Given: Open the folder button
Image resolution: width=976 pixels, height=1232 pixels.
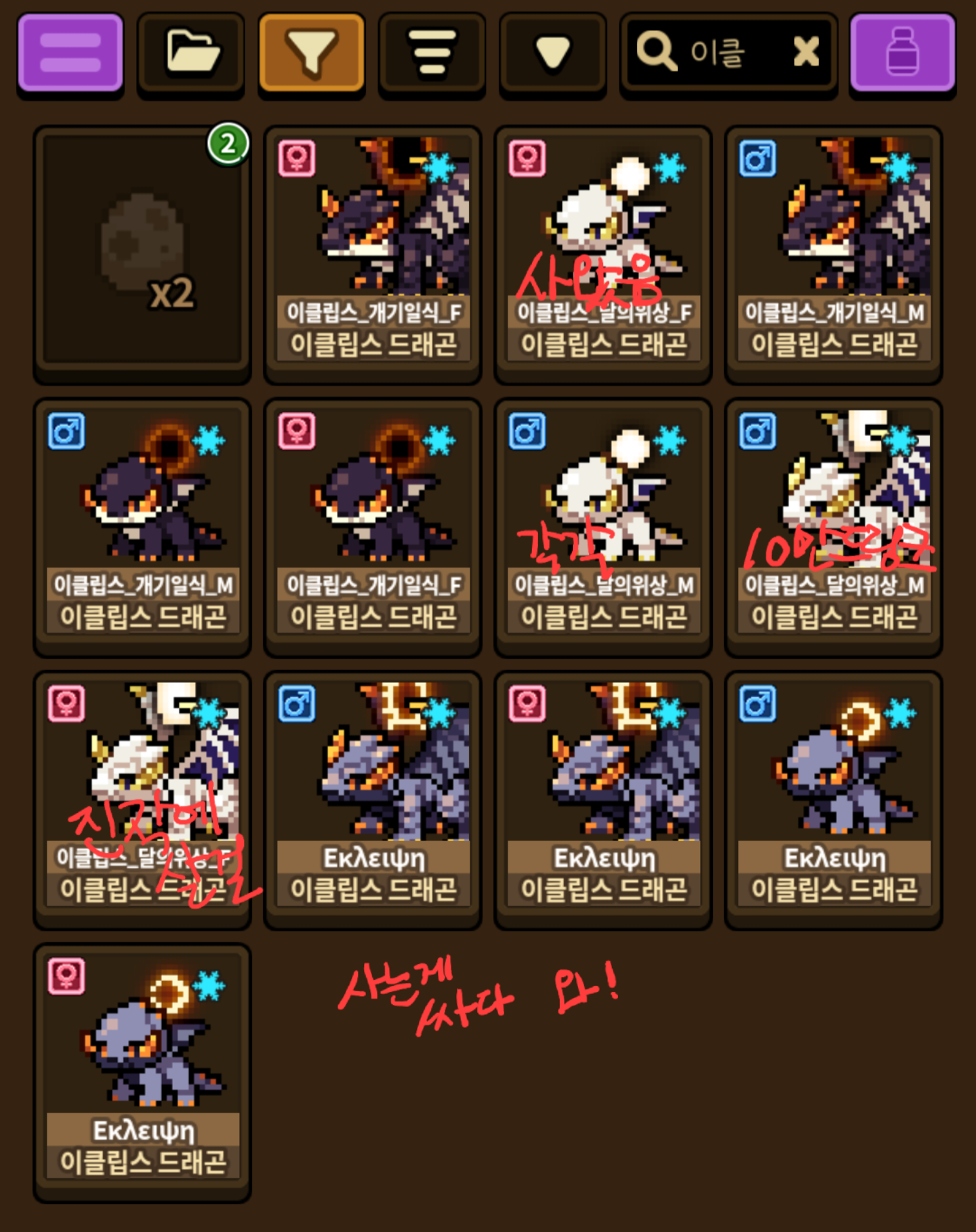Looking at the screenshot, I should coord(191,53).
